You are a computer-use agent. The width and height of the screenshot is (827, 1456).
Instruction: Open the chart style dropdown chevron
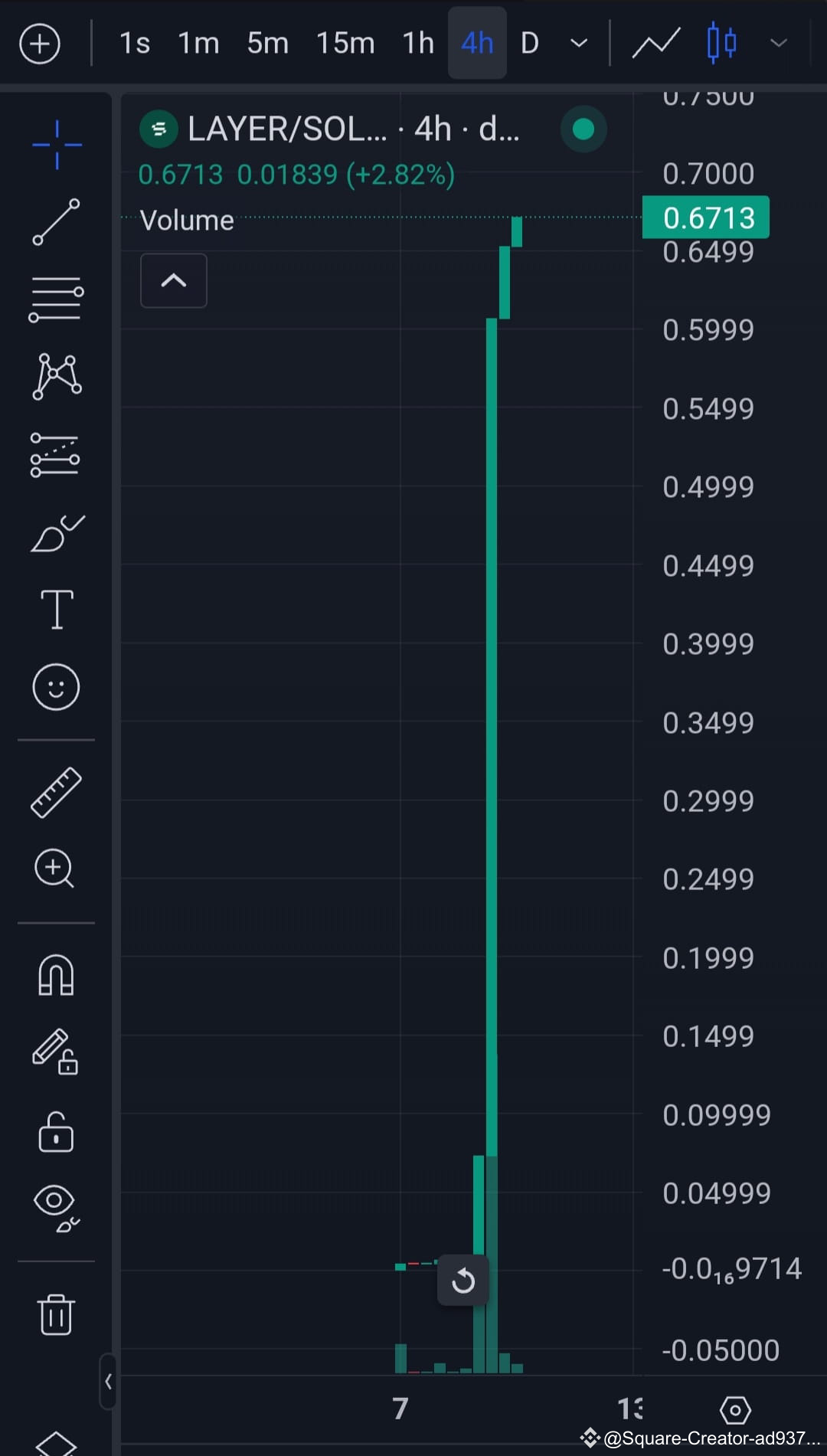(779, 44)
